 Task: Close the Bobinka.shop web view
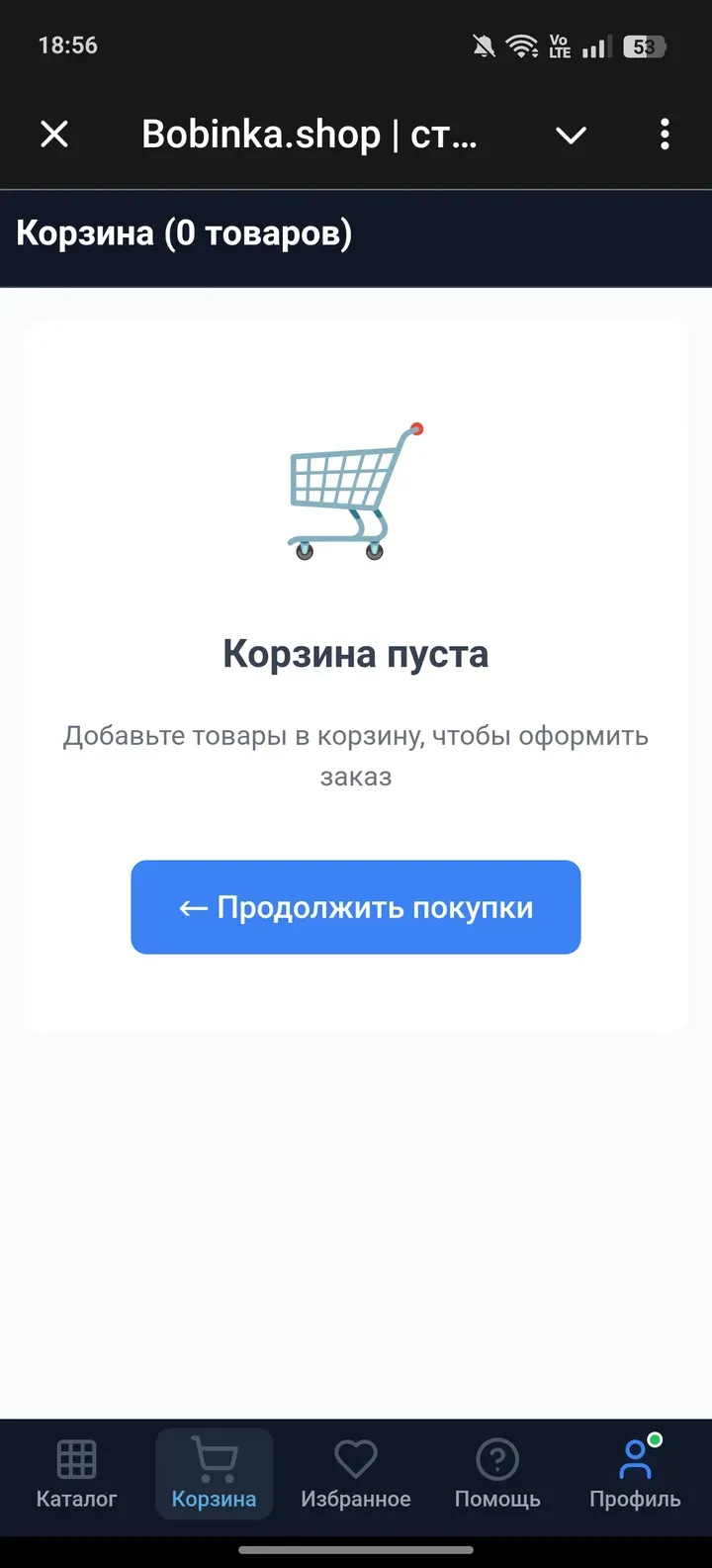pos(54,135)
